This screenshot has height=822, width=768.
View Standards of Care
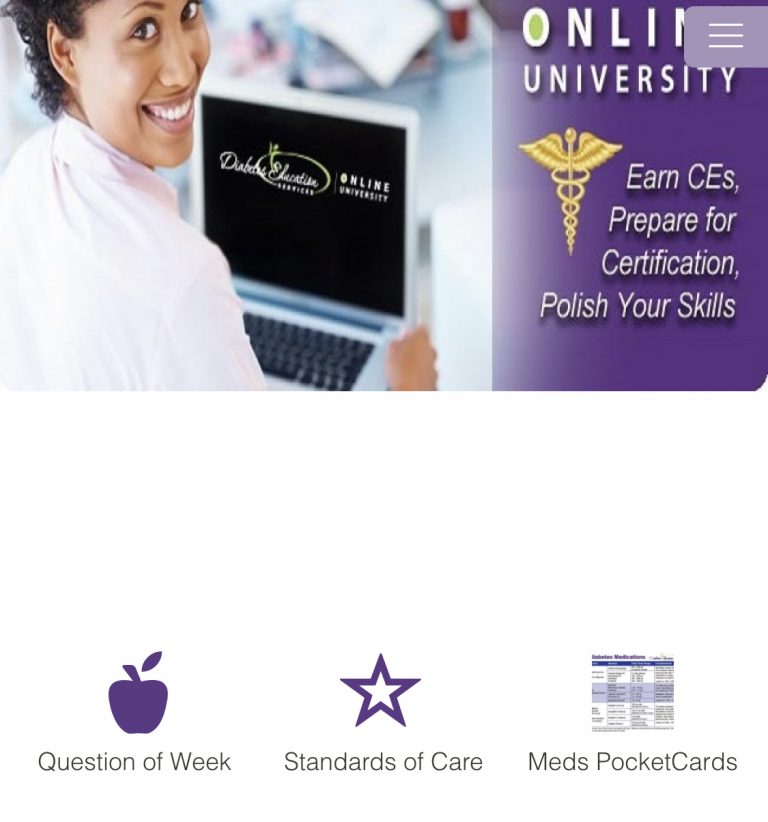coord(382,712)
